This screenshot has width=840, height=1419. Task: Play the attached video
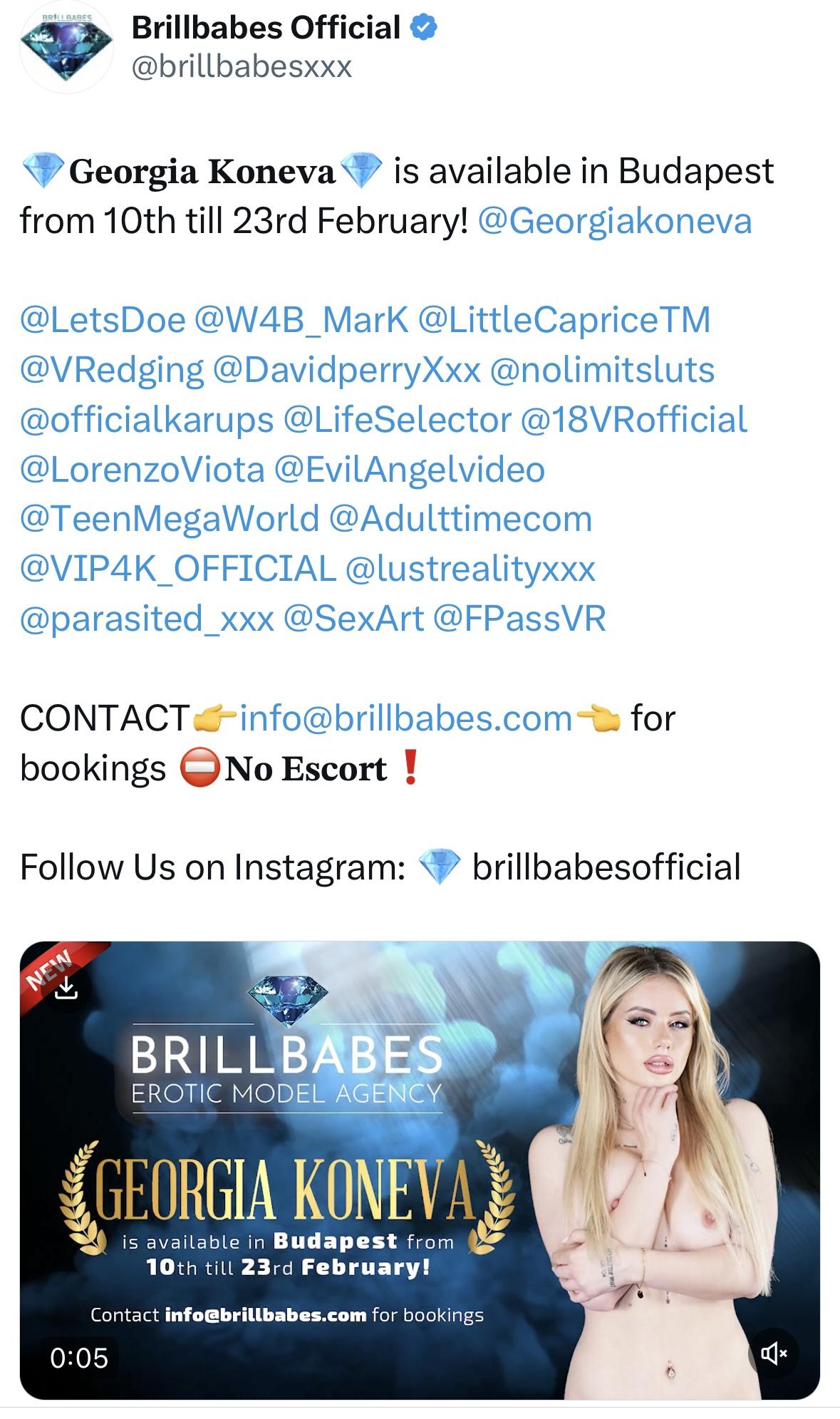tap(420, 1169)
